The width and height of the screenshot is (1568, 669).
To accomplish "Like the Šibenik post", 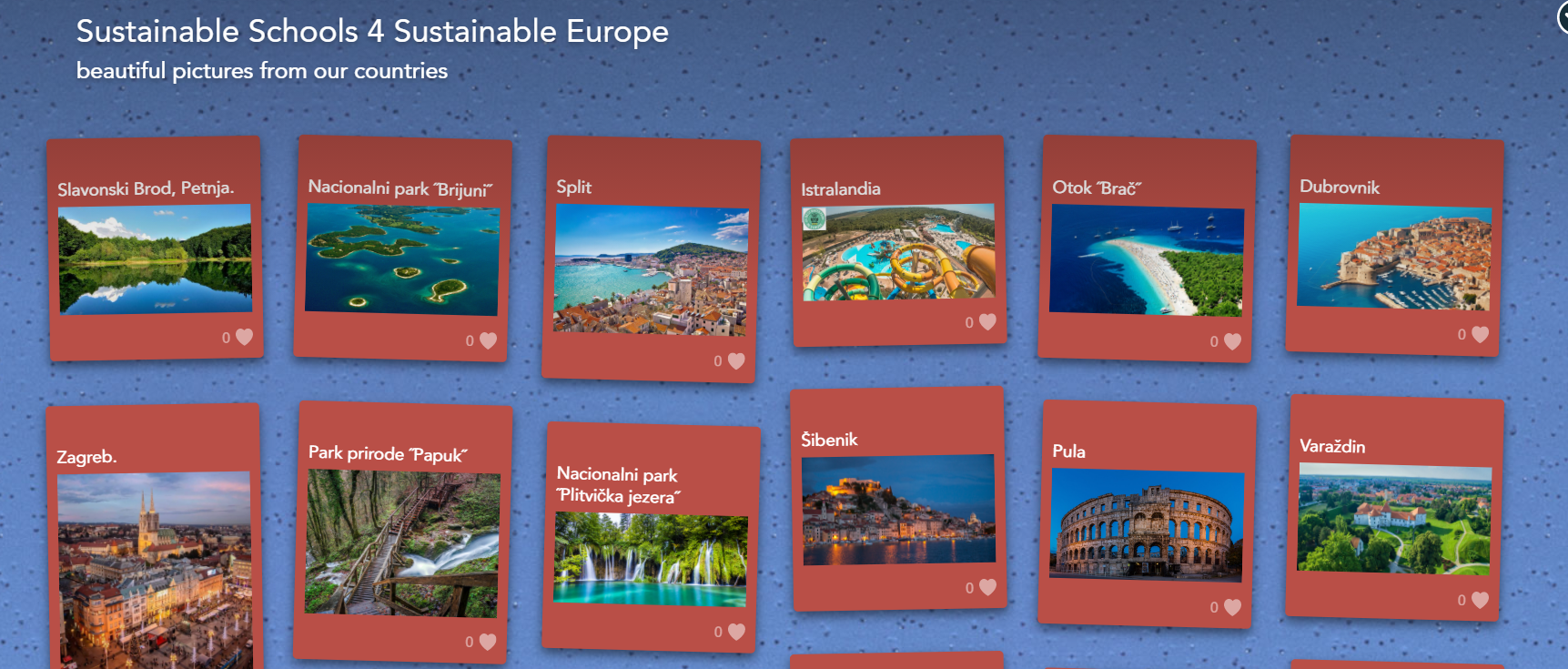I will (987, 587).
